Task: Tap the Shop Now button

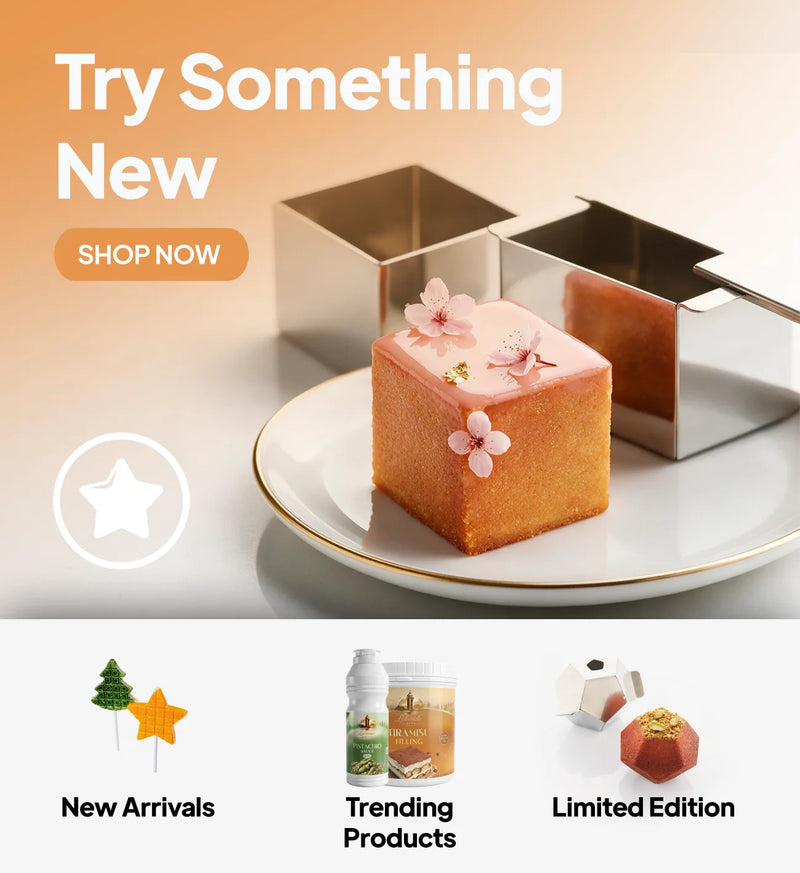Action: [x=151, y=254]
